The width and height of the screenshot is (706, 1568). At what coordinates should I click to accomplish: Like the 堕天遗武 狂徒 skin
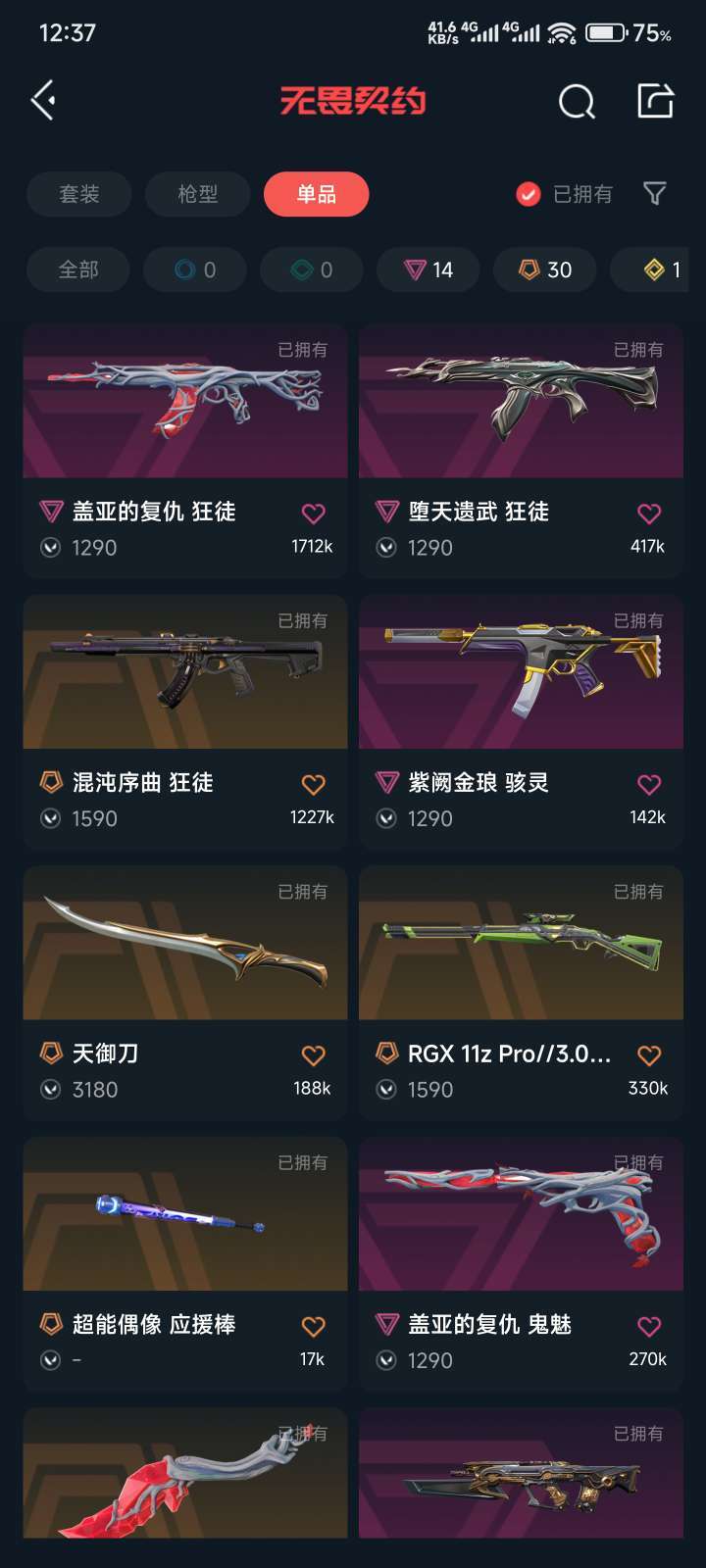click(649, 514)
